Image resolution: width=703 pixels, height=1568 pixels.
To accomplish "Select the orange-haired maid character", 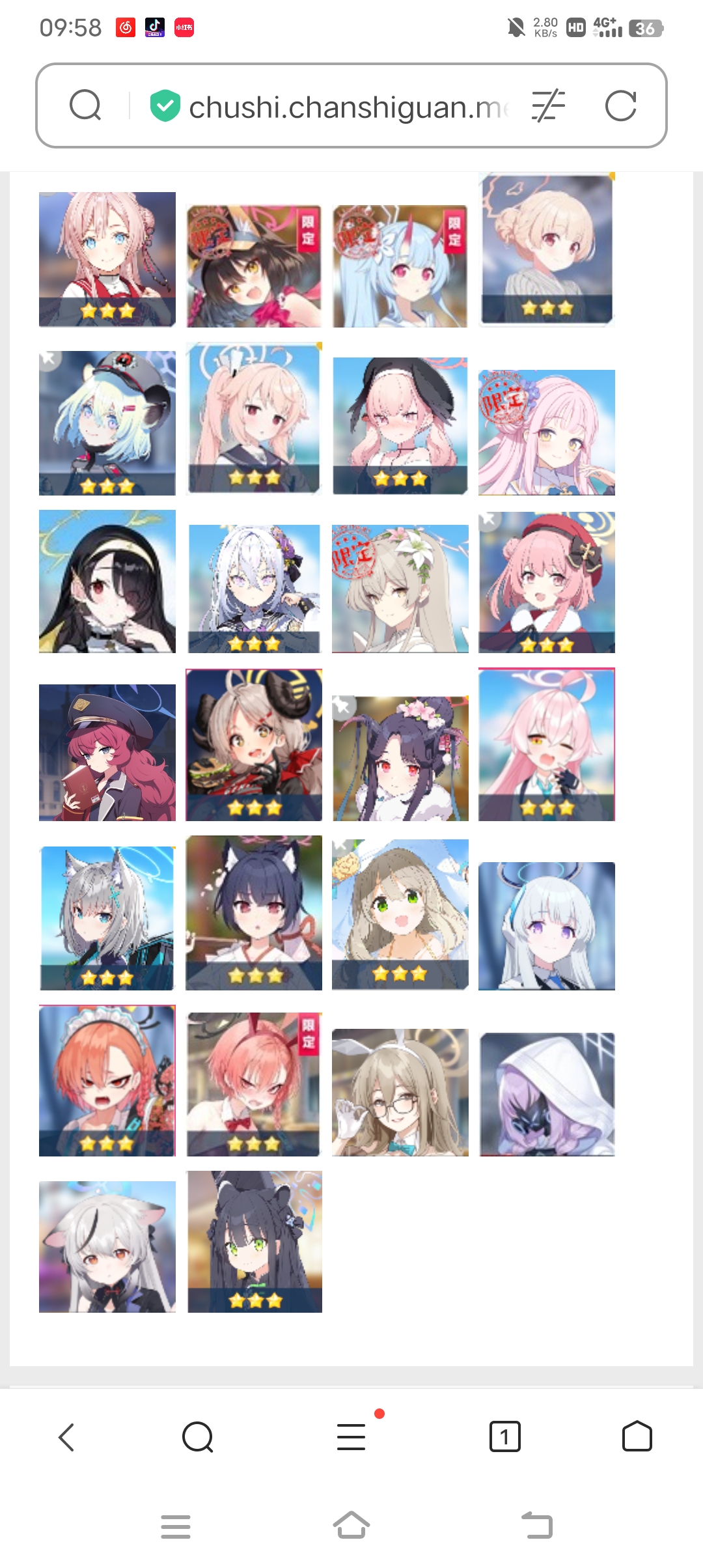I will (x=107, y=1081).
